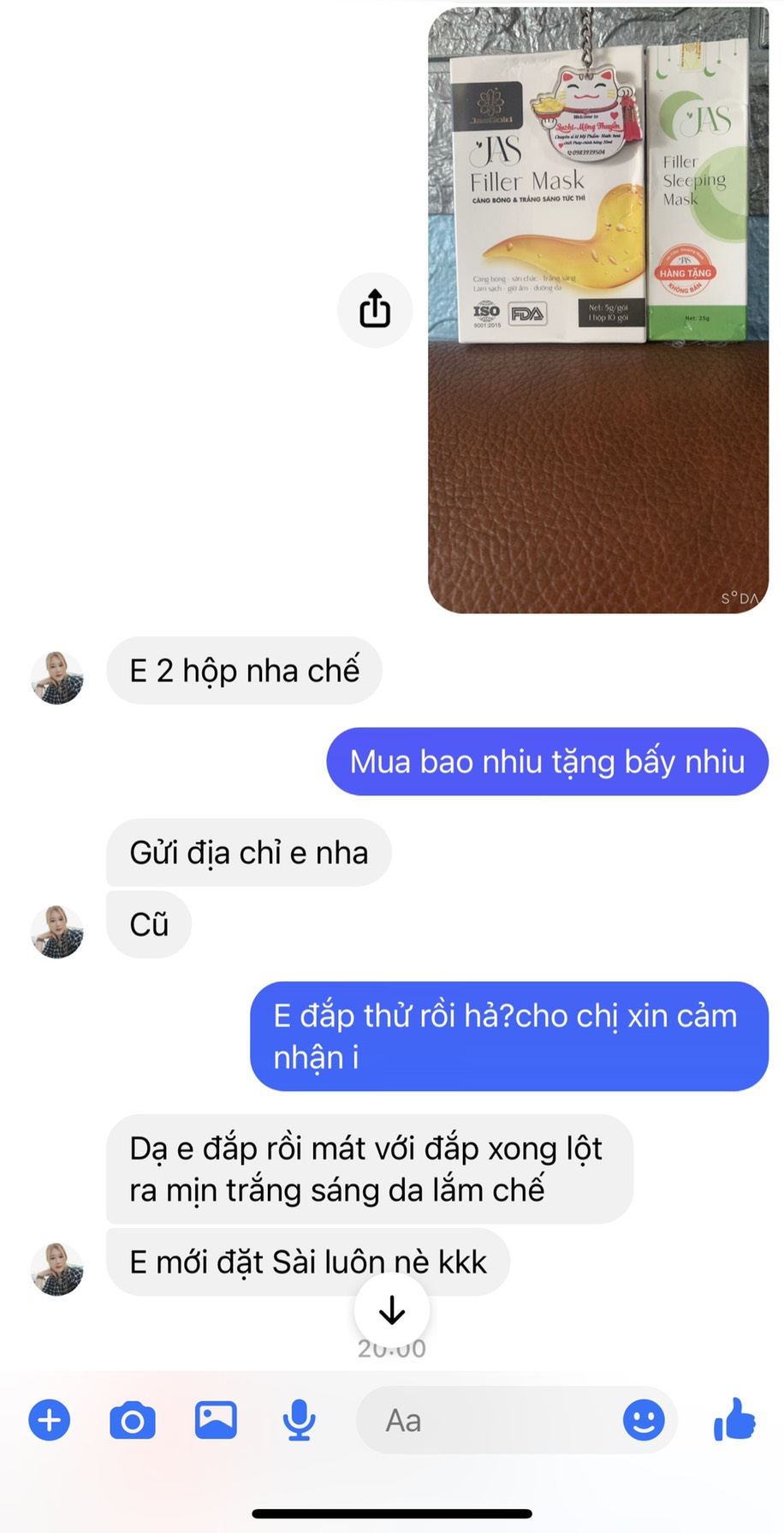Image resolution: width=784 pixels, height=1533 pixels.
Task: Open the emoji picker
Action: 644,1421
